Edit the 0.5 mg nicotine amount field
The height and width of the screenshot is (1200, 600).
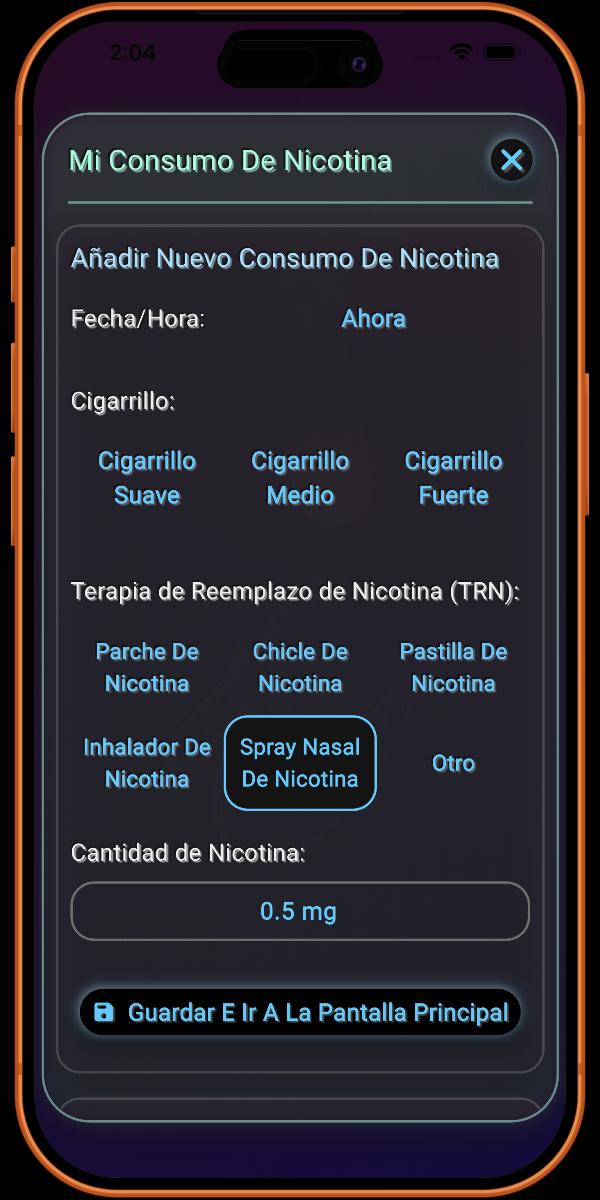[299, 911]
